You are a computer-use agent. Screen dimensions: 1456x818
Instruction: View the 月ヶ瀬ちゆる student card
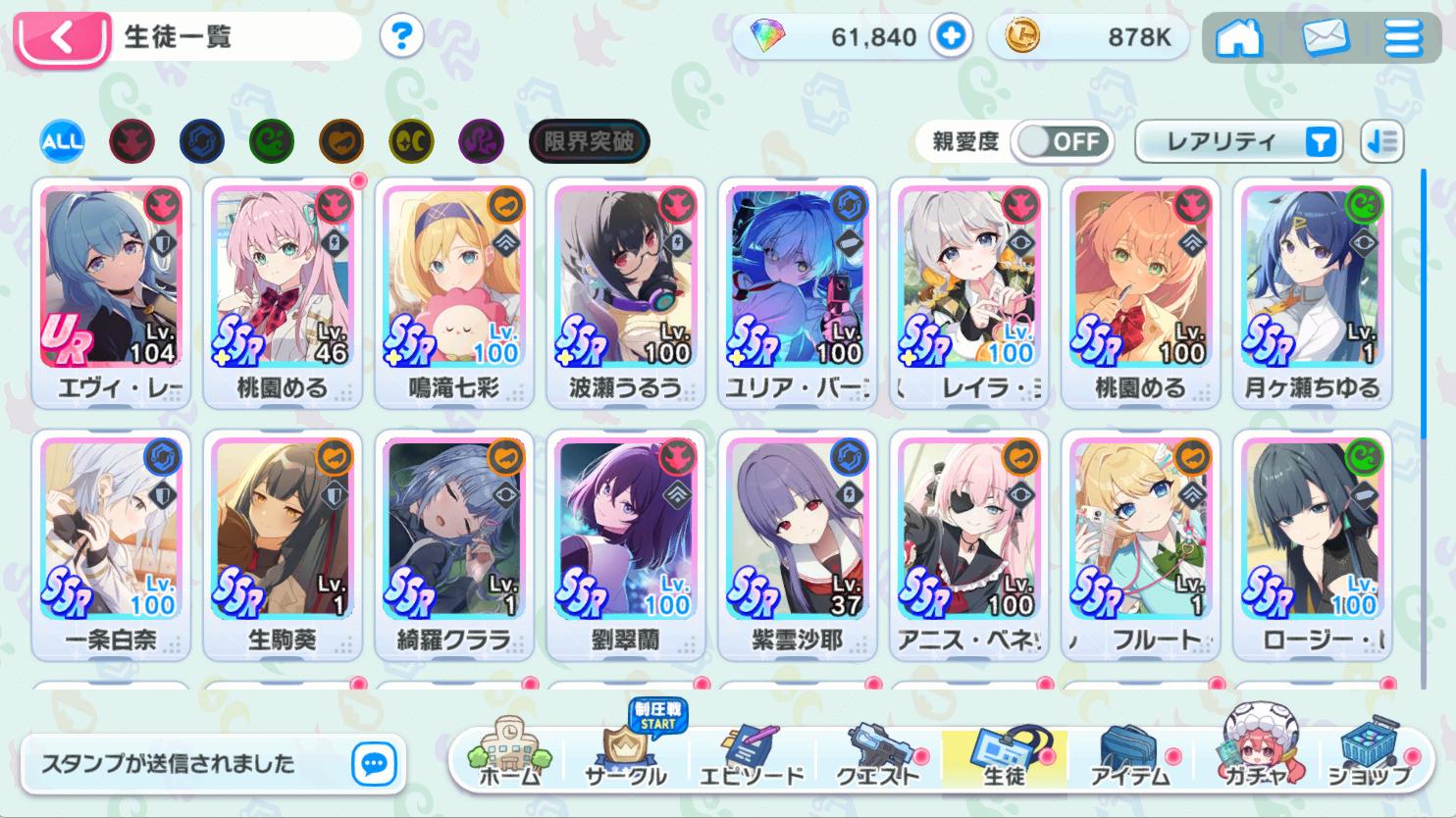pos(1312,292)
